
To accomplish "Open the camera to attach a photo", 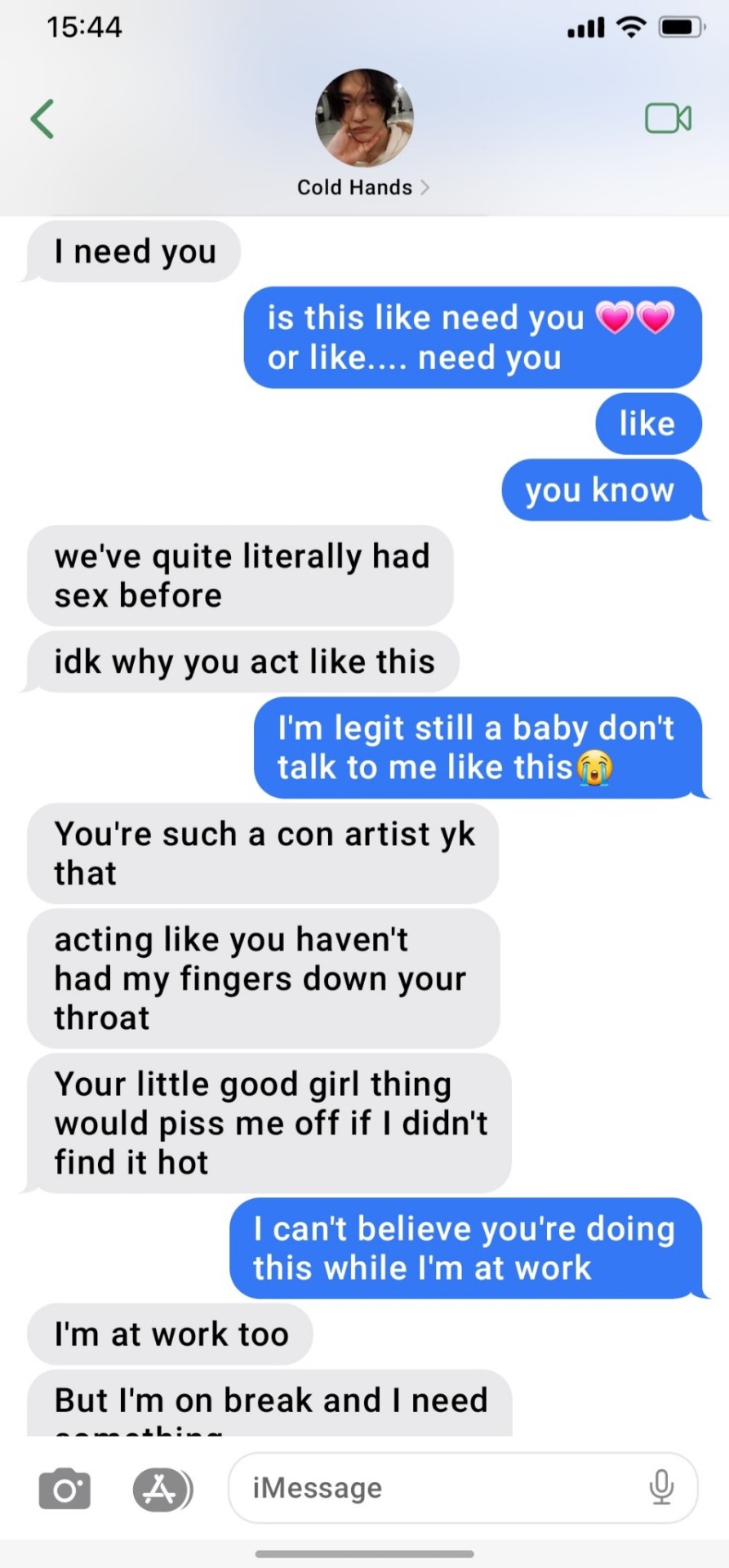I will 64,1490.
